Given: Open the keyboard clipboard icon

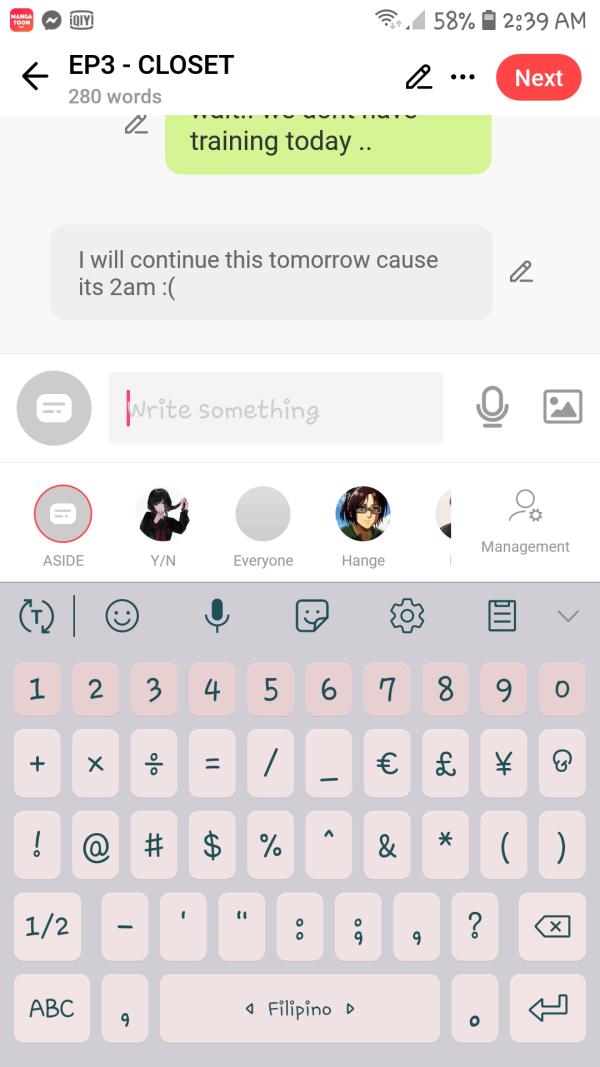Looking at the screenshot, I should [502, 616].
